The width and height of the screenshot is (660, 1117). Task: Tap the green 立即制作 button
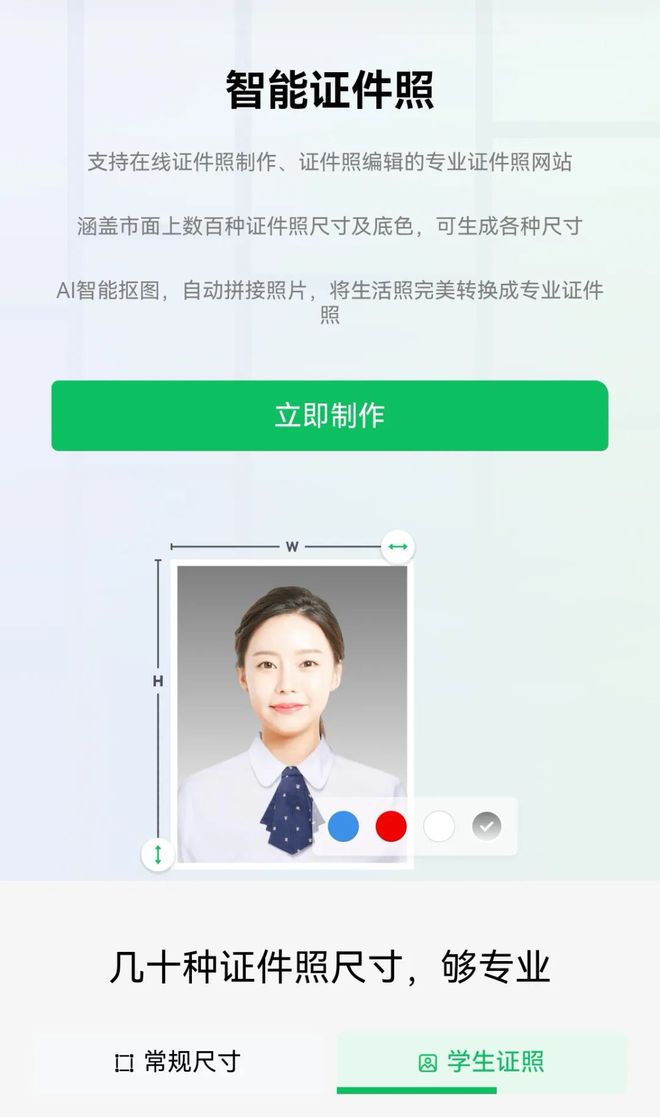tap(329, 416)
